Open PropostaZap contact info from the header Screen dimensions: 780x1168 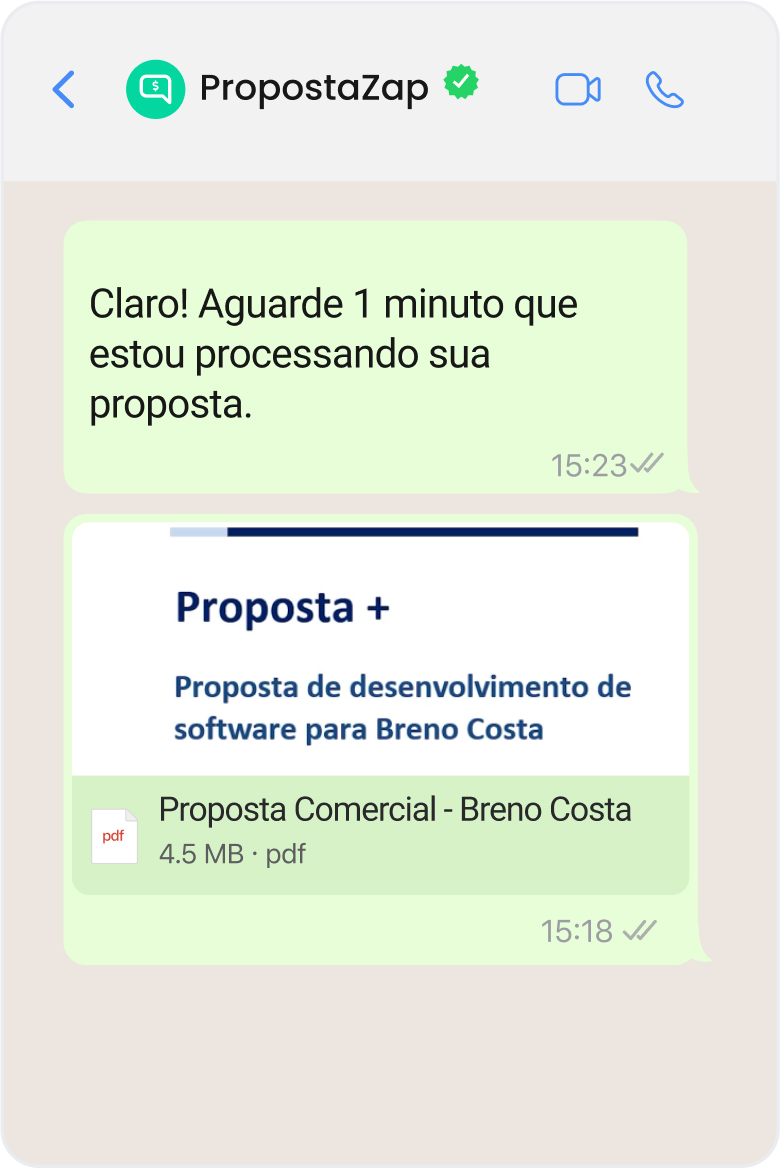tap(313, 89)
